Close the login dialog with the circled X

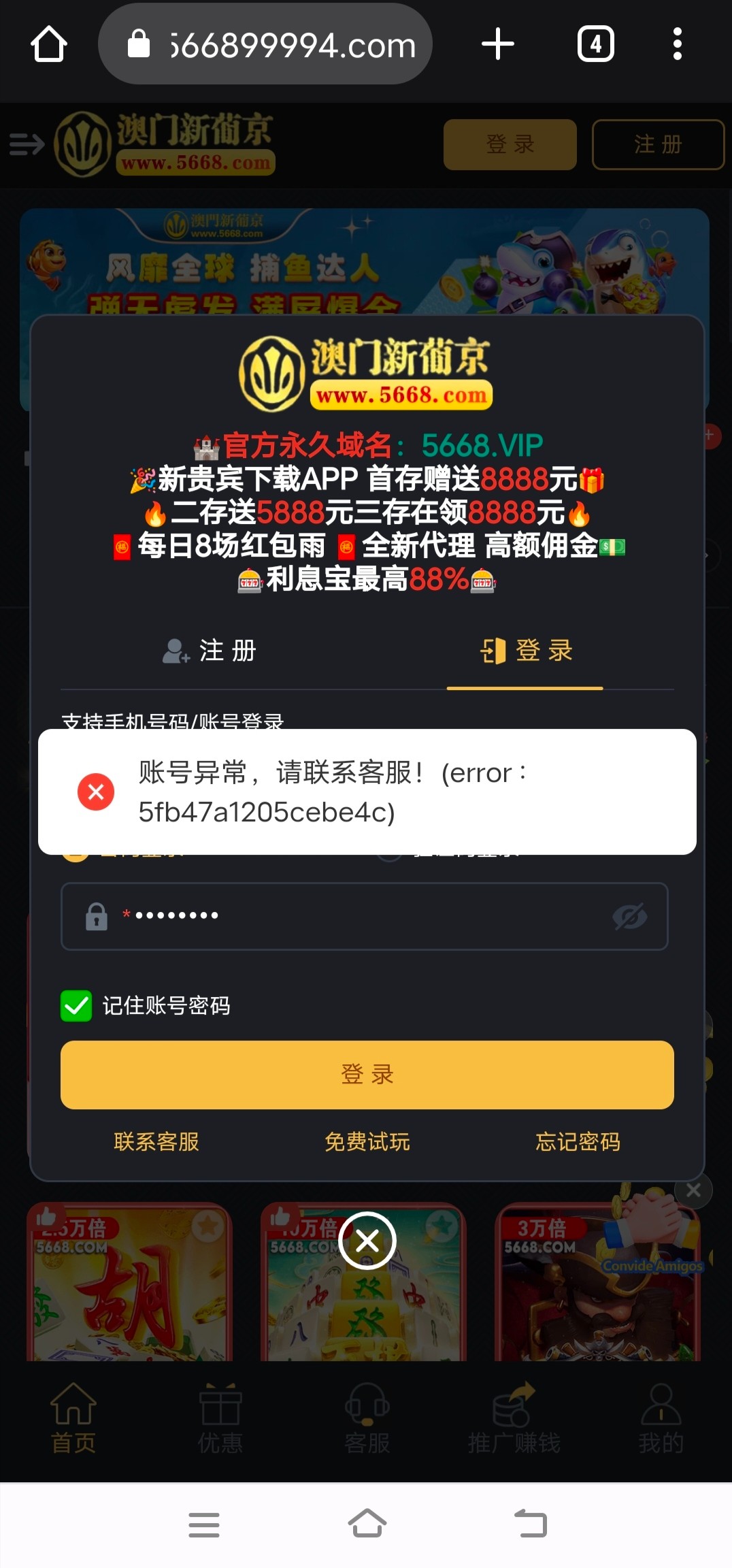(x=367, y=1241)
